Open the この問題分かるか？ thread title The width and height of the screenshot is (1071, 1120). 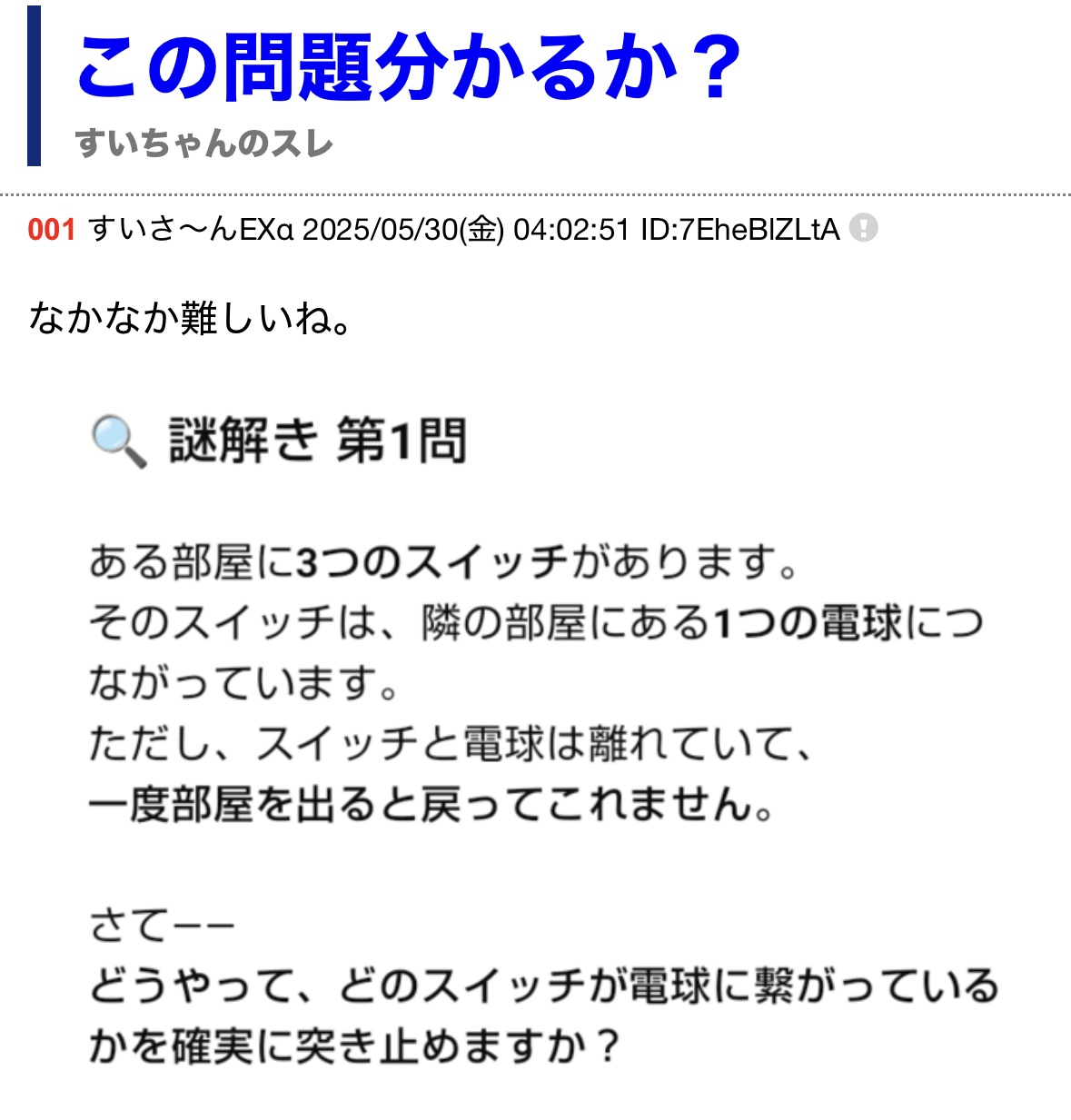pos(409,68)
